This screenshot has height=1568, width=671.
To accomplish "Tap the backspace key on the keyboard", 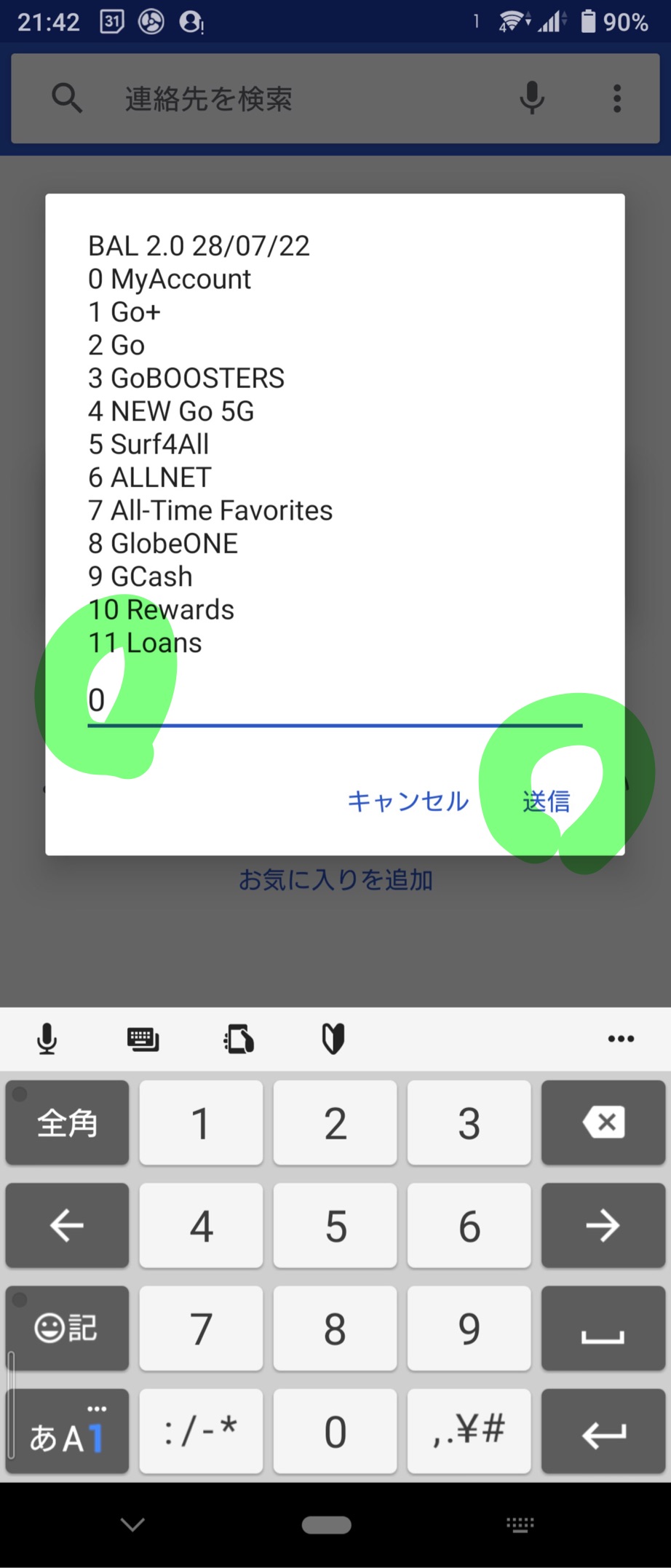I will (603, 1122).
